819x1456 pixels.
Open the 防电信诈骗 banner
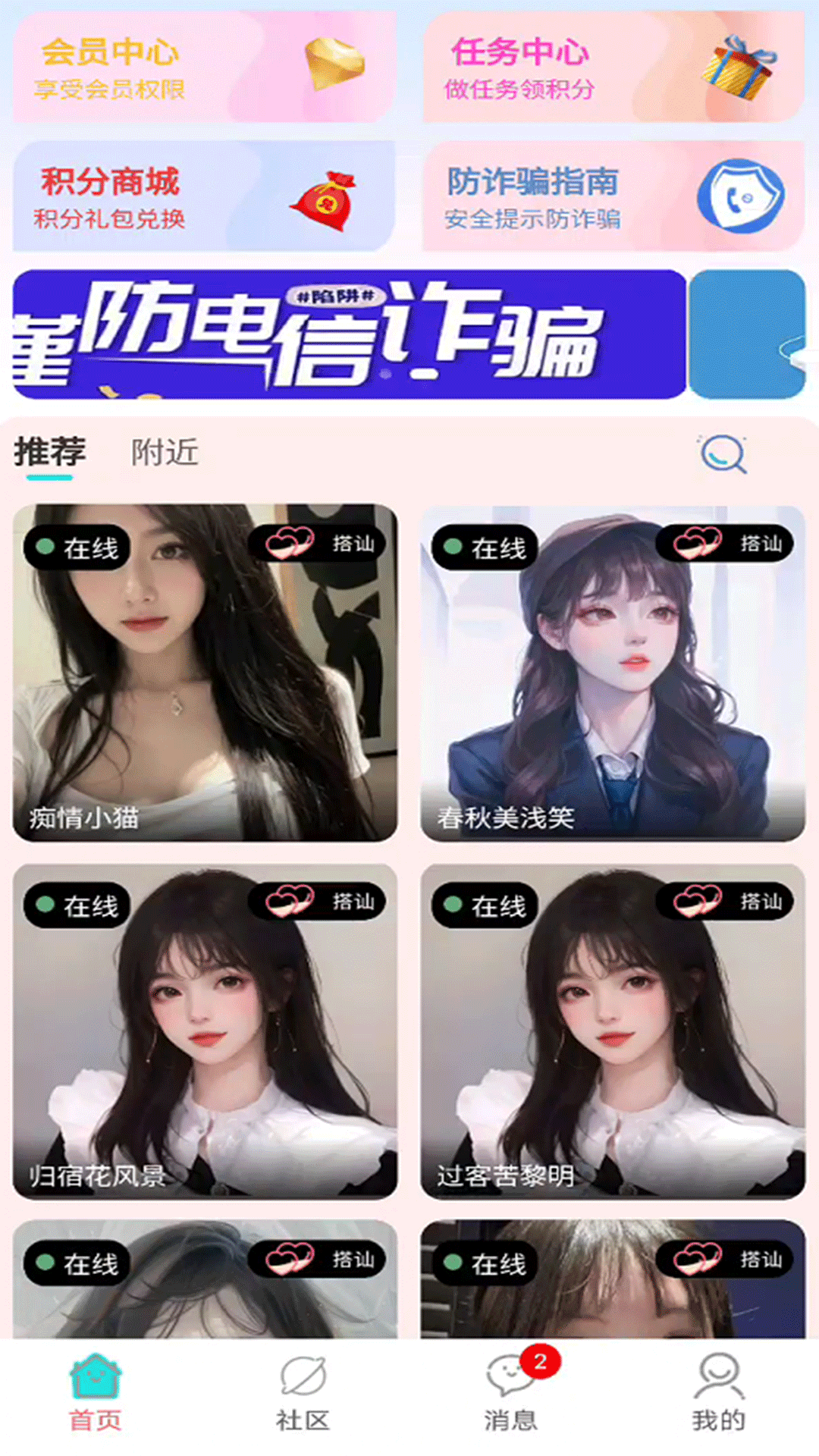pyautogui.click(x=349, y=334)
